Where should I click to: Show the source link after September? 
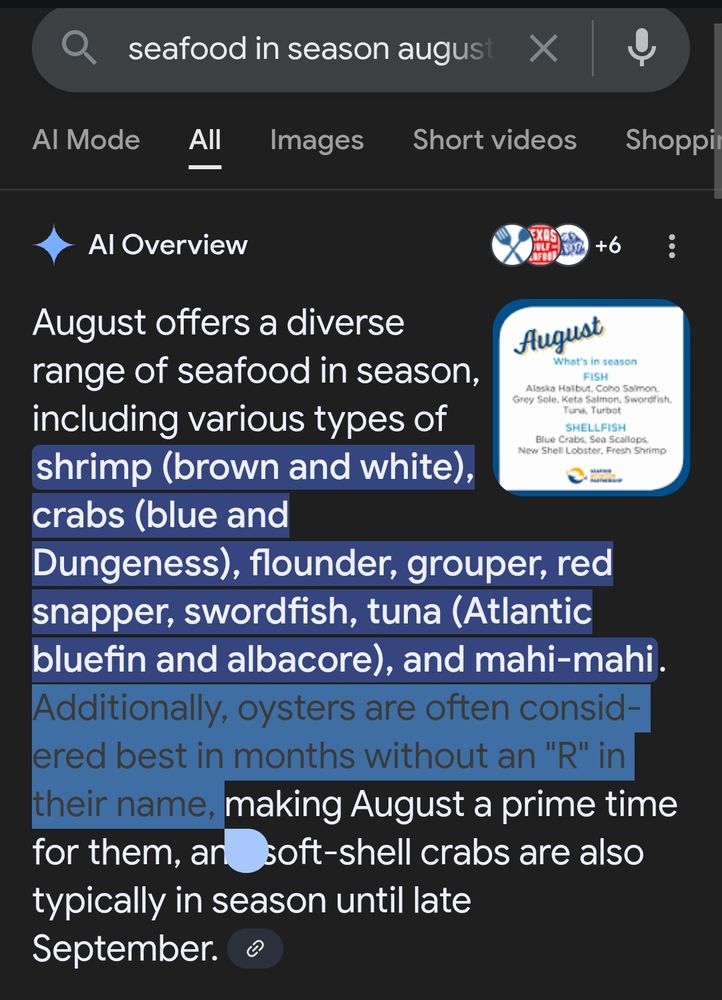[255, 949]
